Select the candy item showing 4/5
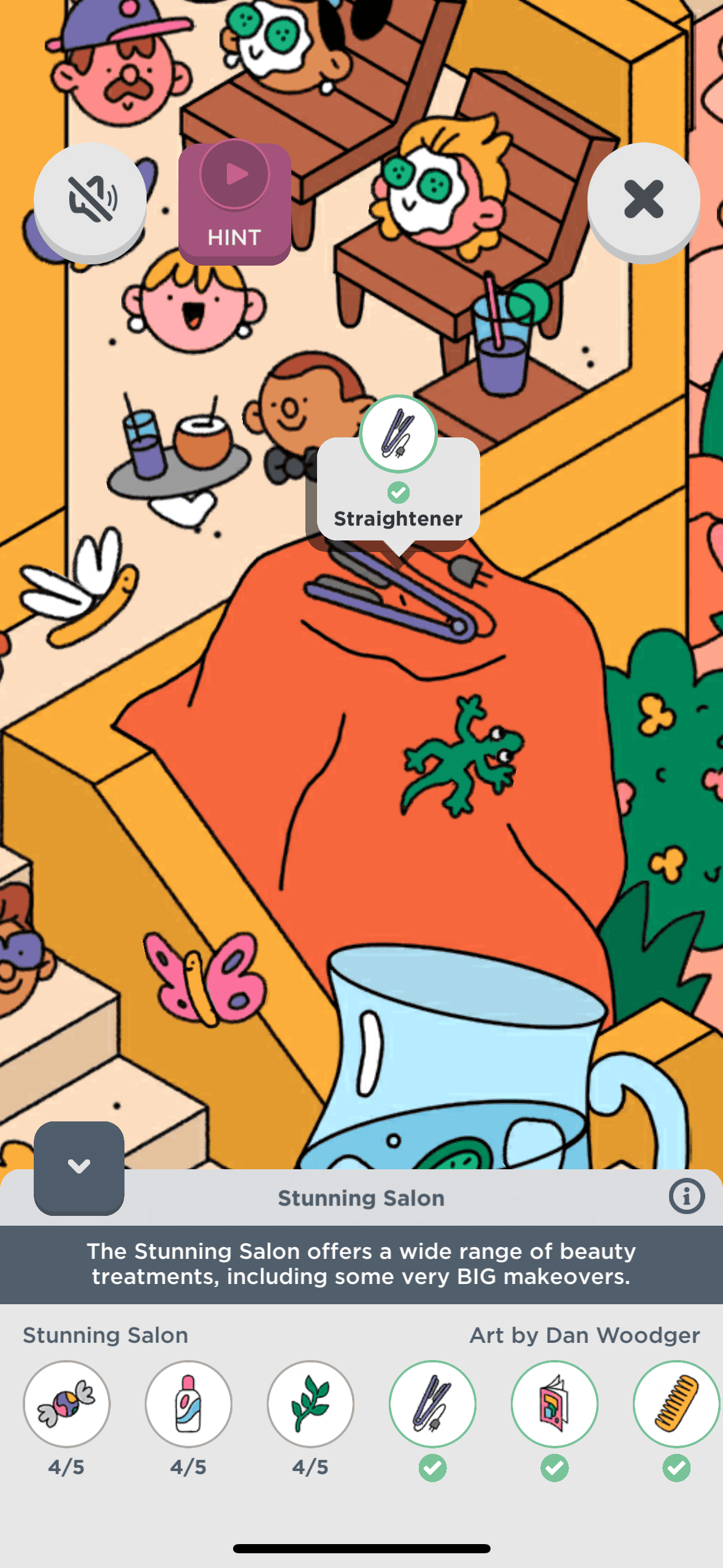 pyautogui.click(x=67, y=1404)
